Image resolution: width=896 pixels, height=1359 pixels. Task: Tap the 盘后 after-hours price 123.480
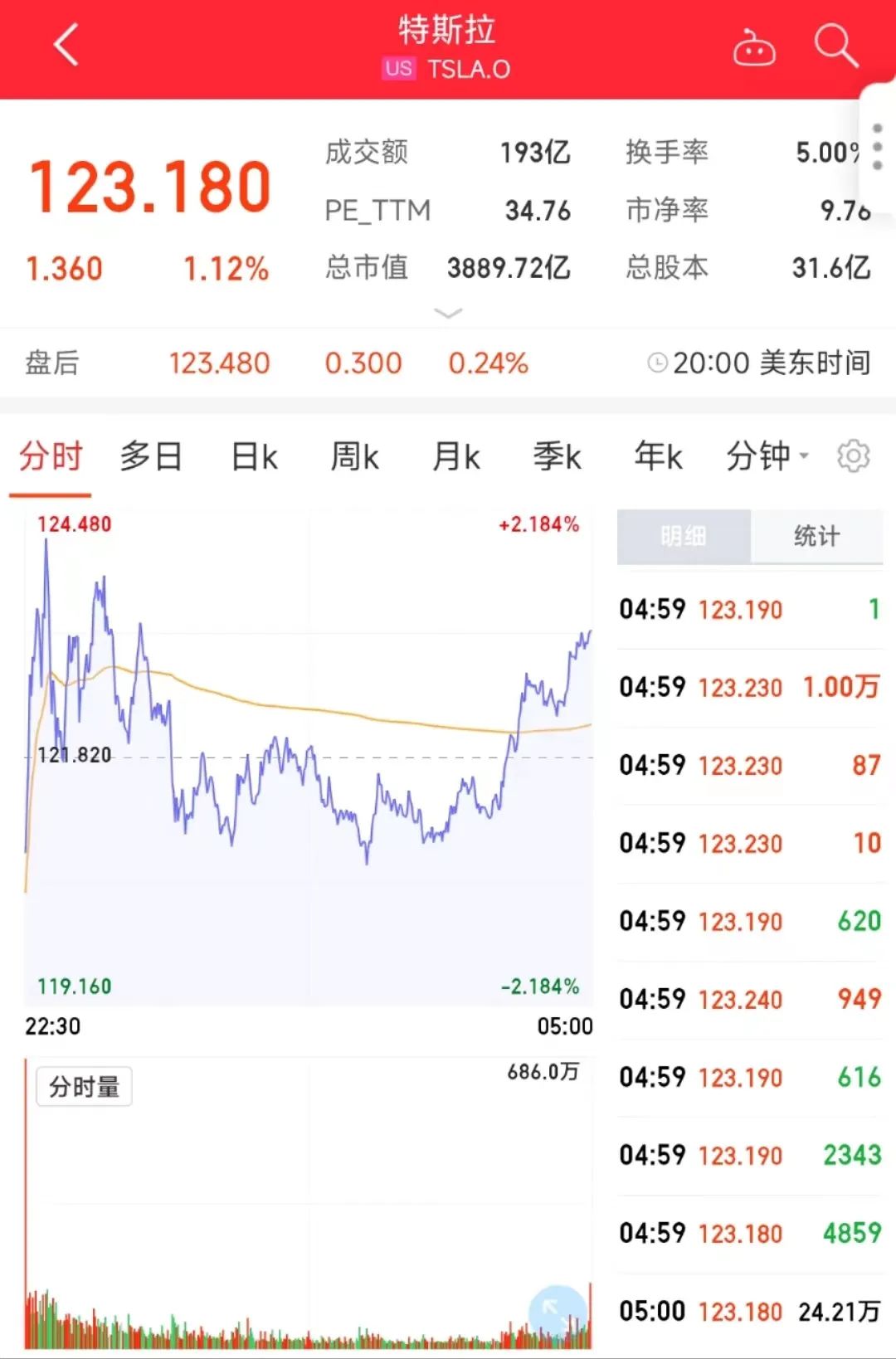(x=219, y=363)
